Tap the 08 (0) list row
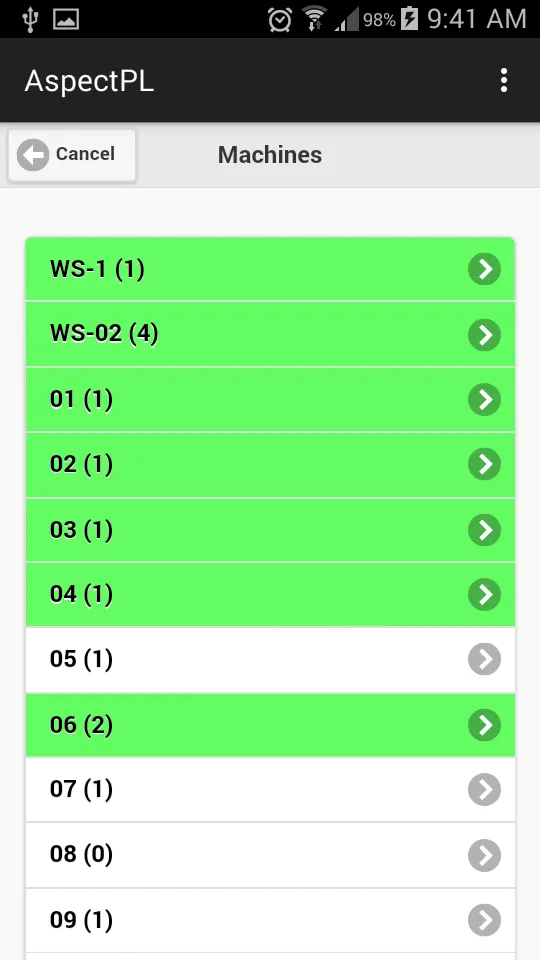The width and height of the screenshot is (540, 960). [x=270, y=855]
